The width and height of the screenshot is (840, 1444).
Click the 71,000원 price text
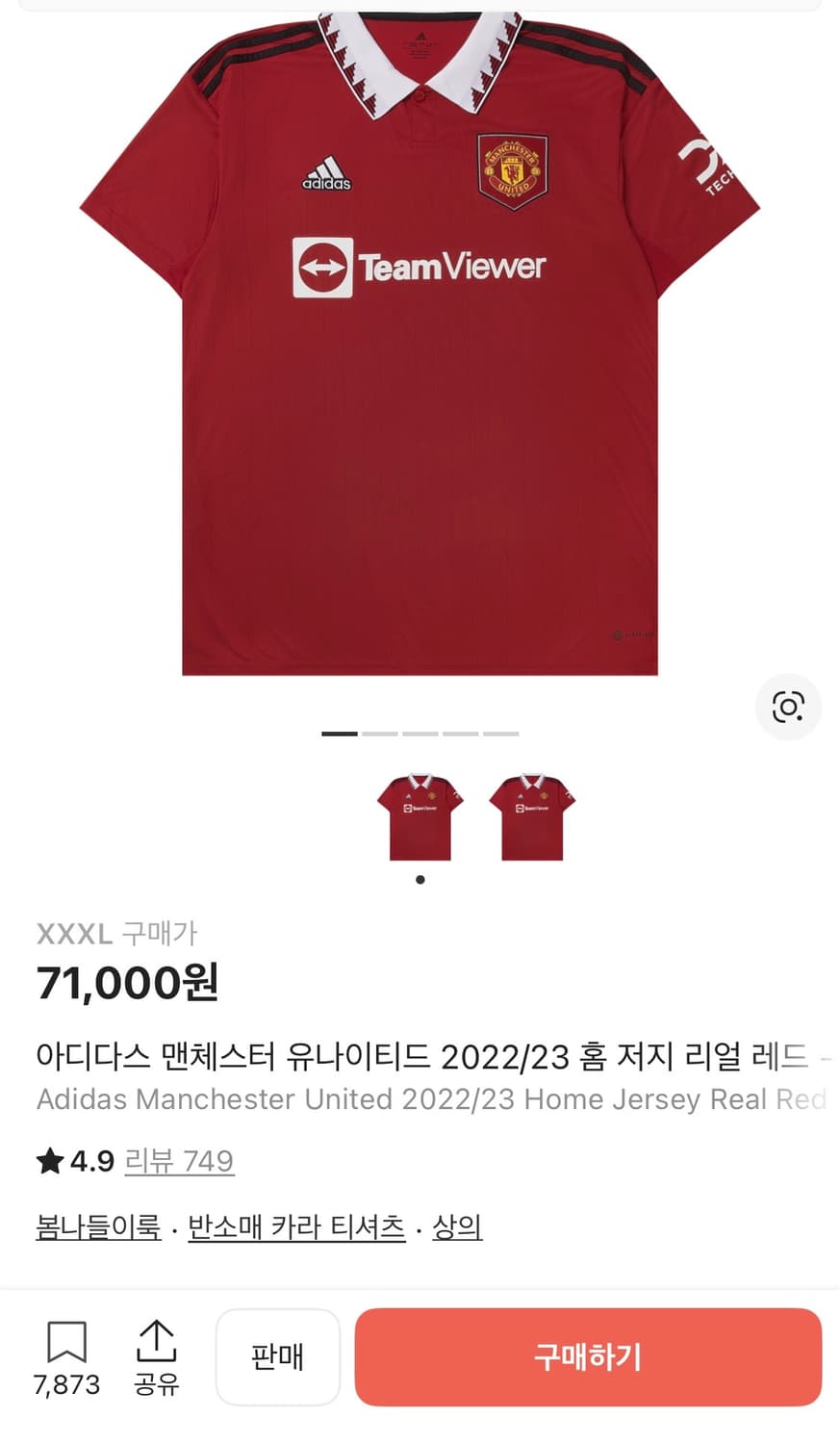[128, 983]
